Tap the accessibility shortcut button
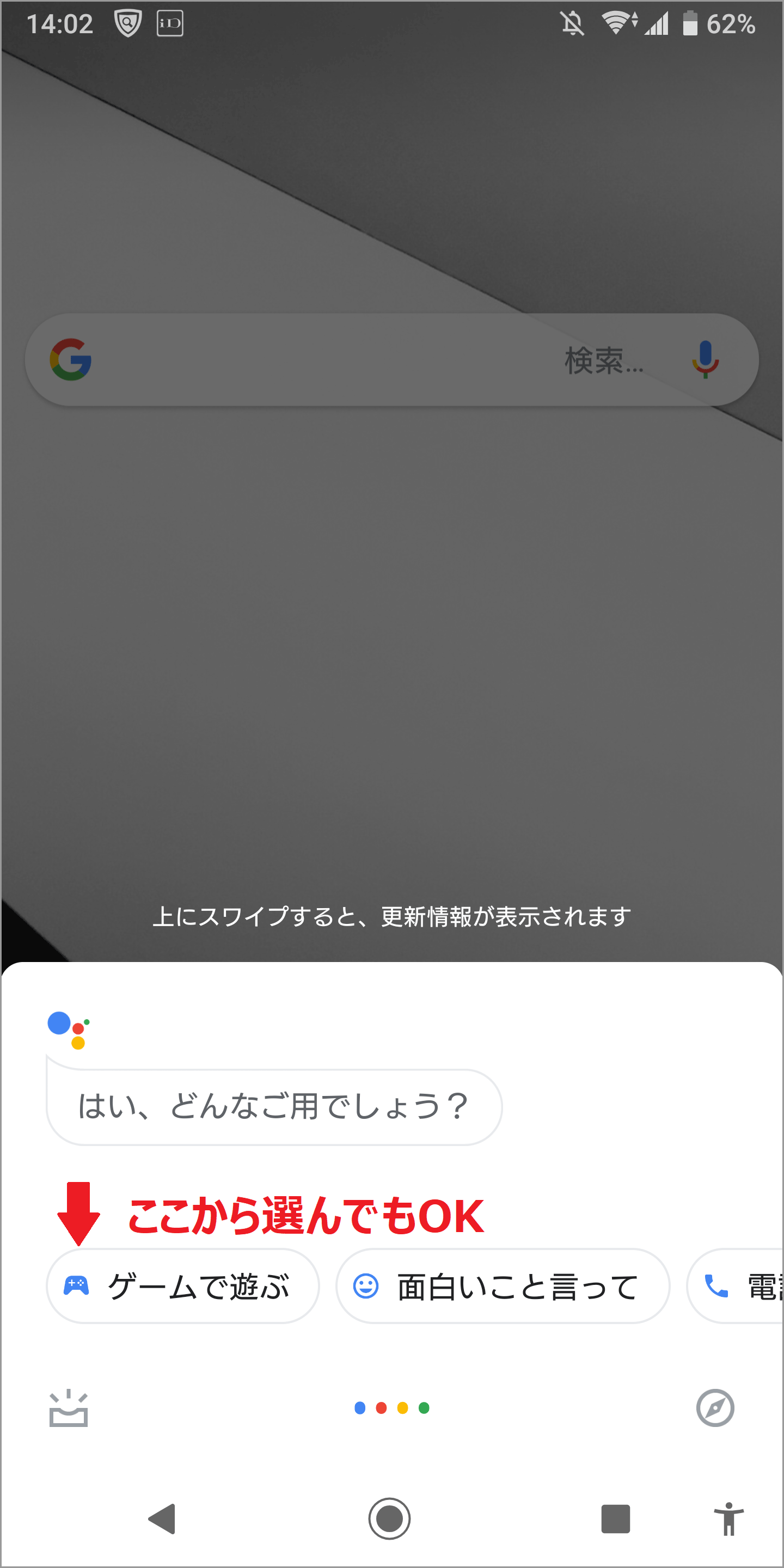 pos(728,1518)
